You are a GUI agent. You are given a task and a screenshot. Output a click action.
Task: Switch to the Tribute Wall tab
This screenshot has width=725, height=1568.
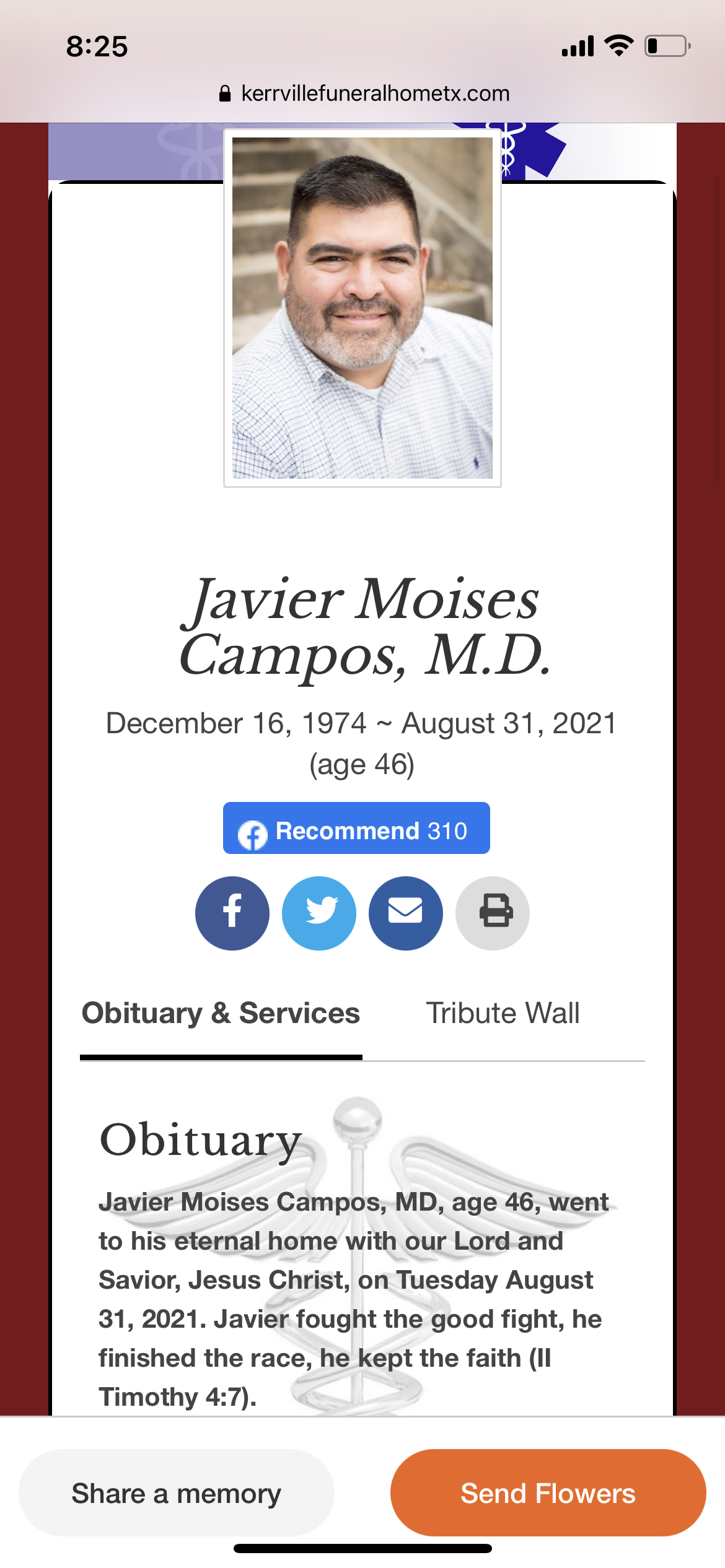coord(503,1014)
